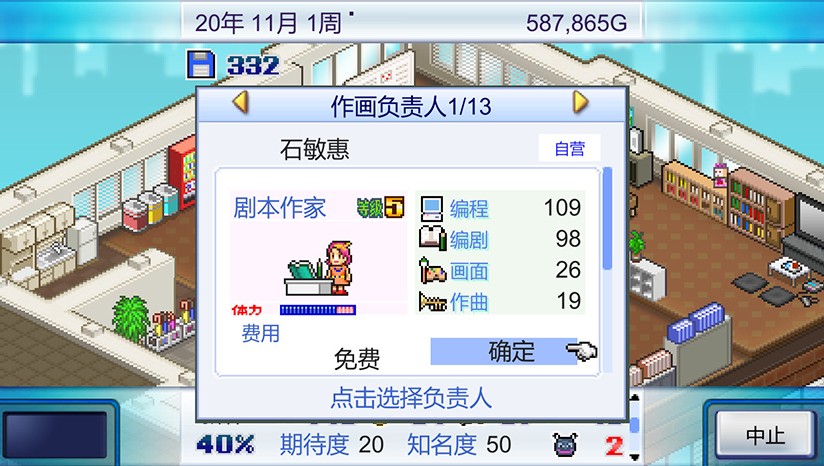Confirm selection with 确定

514,351
